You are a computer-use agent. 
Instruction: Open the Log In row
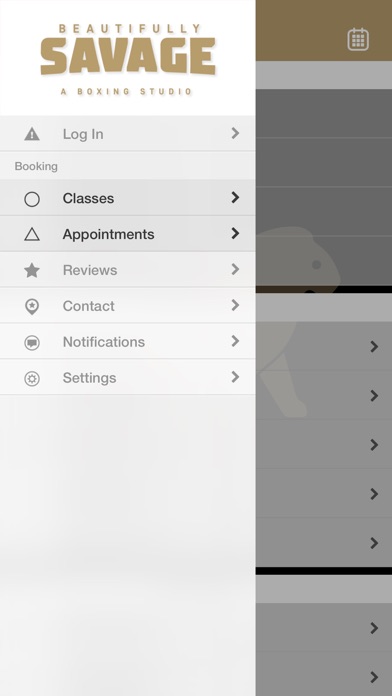(127, 134)
